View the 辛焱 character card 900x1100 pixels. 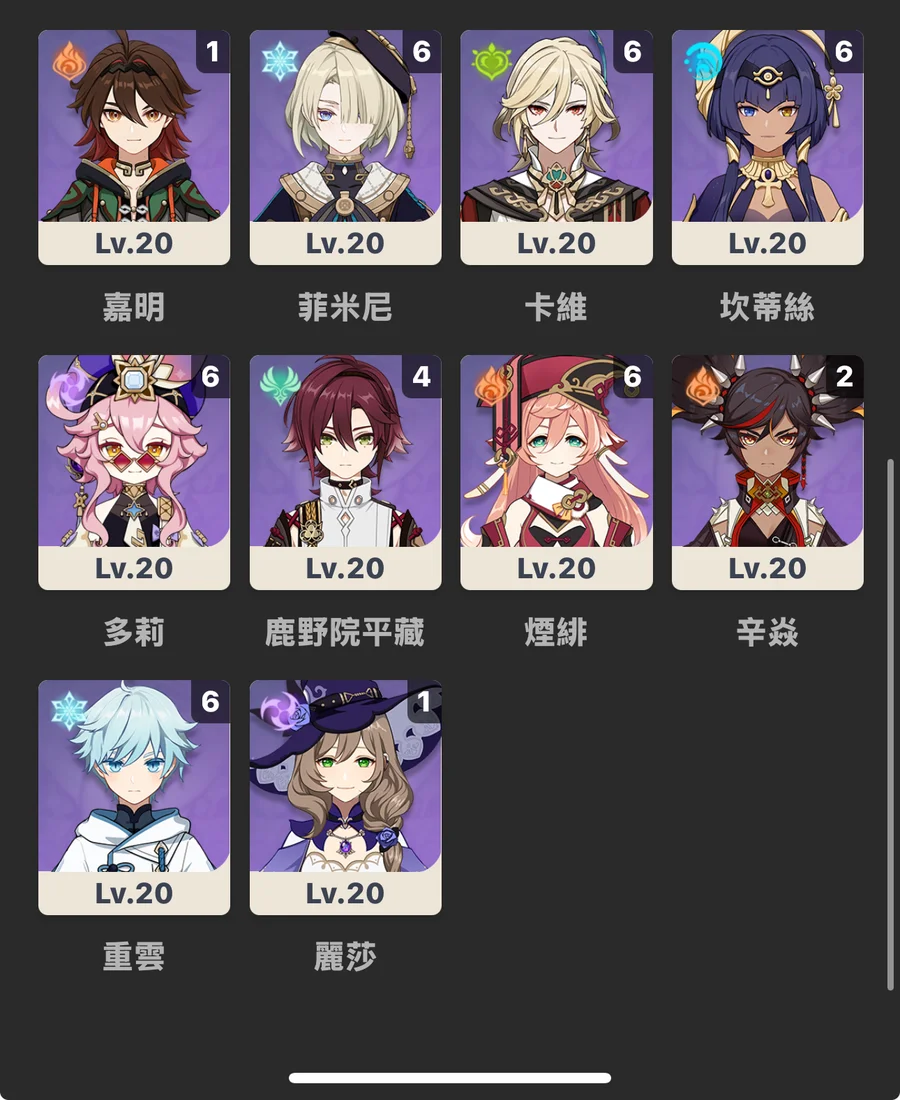pyautogui.click(x=767, y=472)
